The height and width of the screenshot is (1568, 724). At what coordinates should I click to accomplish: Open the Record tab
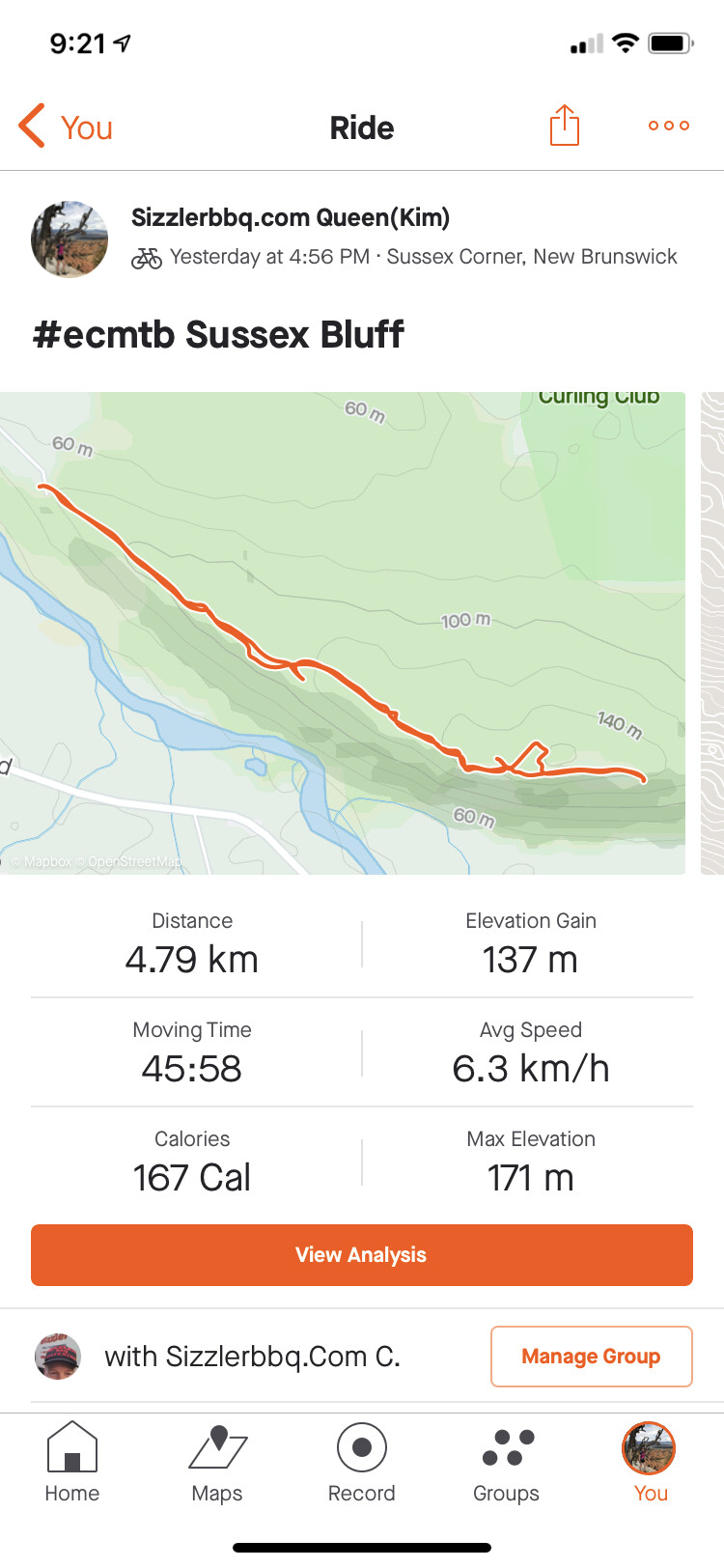362,1463
